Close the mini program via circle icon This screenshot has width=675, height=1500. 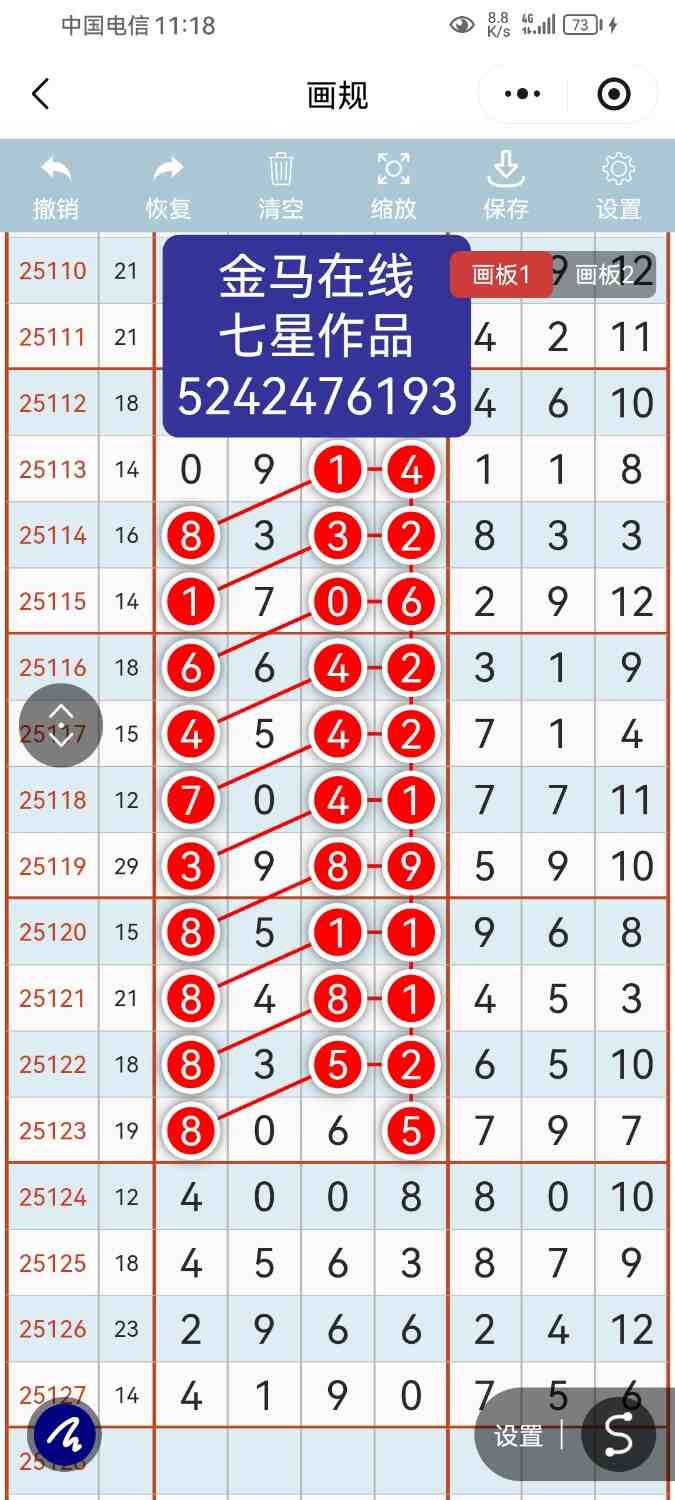[x=613, y=95]
